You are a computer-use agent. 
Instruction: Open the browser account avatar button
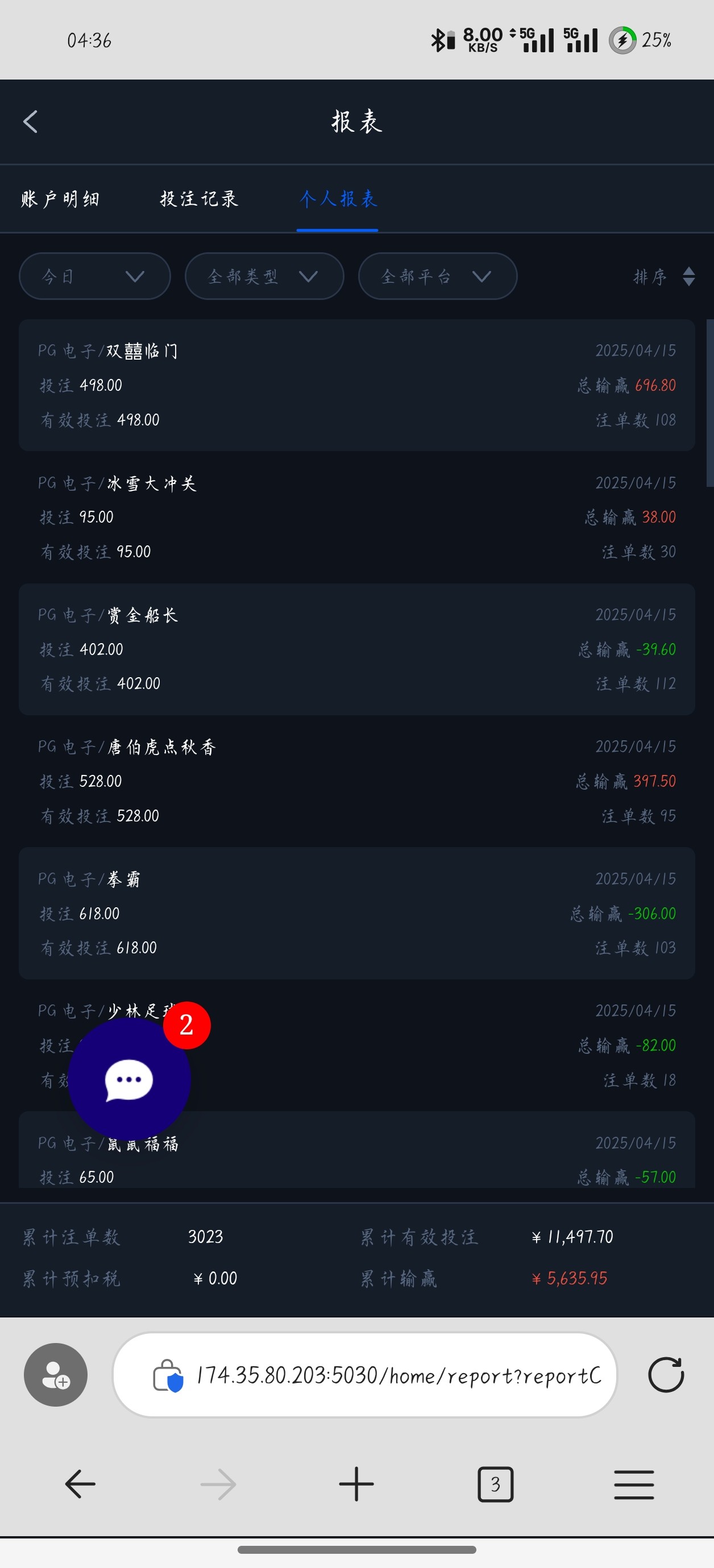(x=56, y=1375)
